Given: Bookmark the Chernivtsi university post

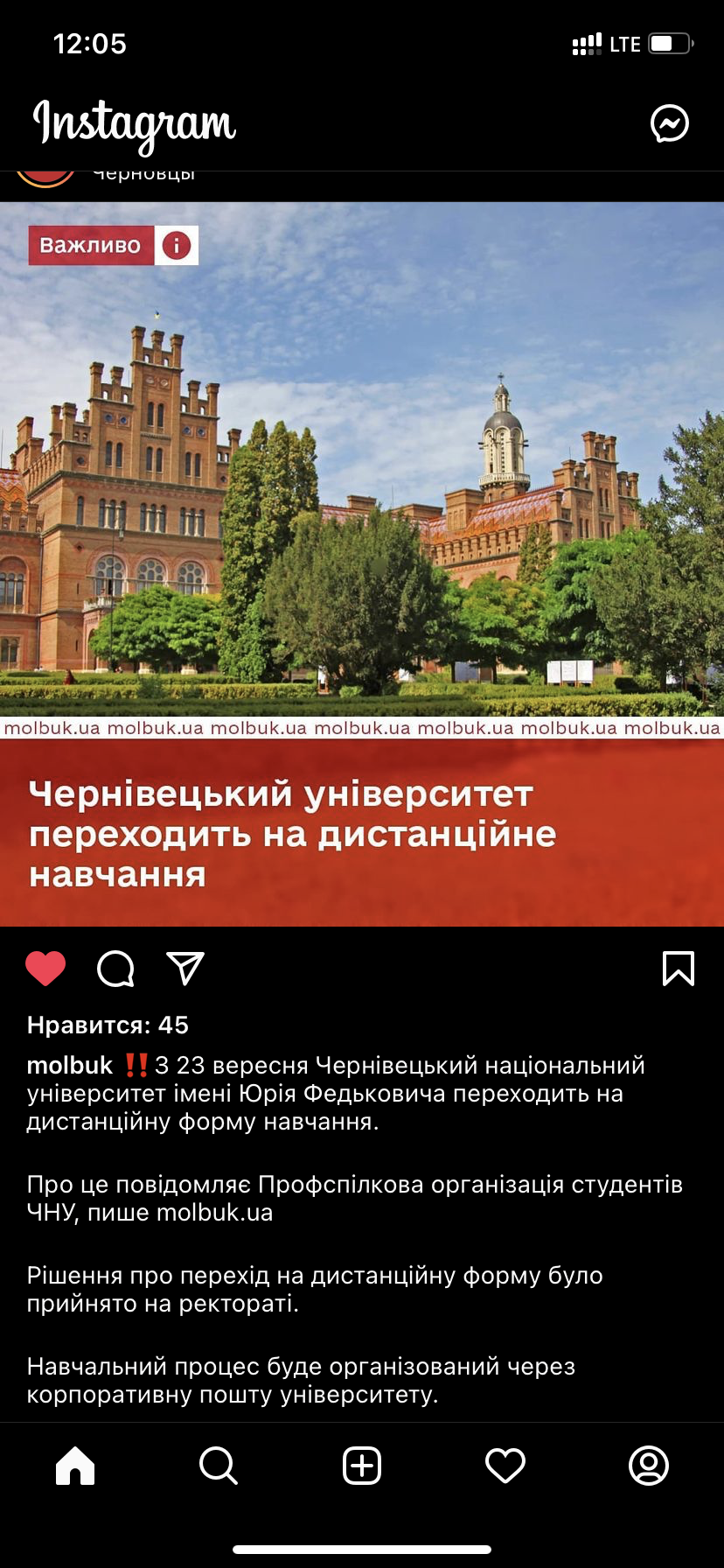Looking at the screenshot, I should click(679, 969).
